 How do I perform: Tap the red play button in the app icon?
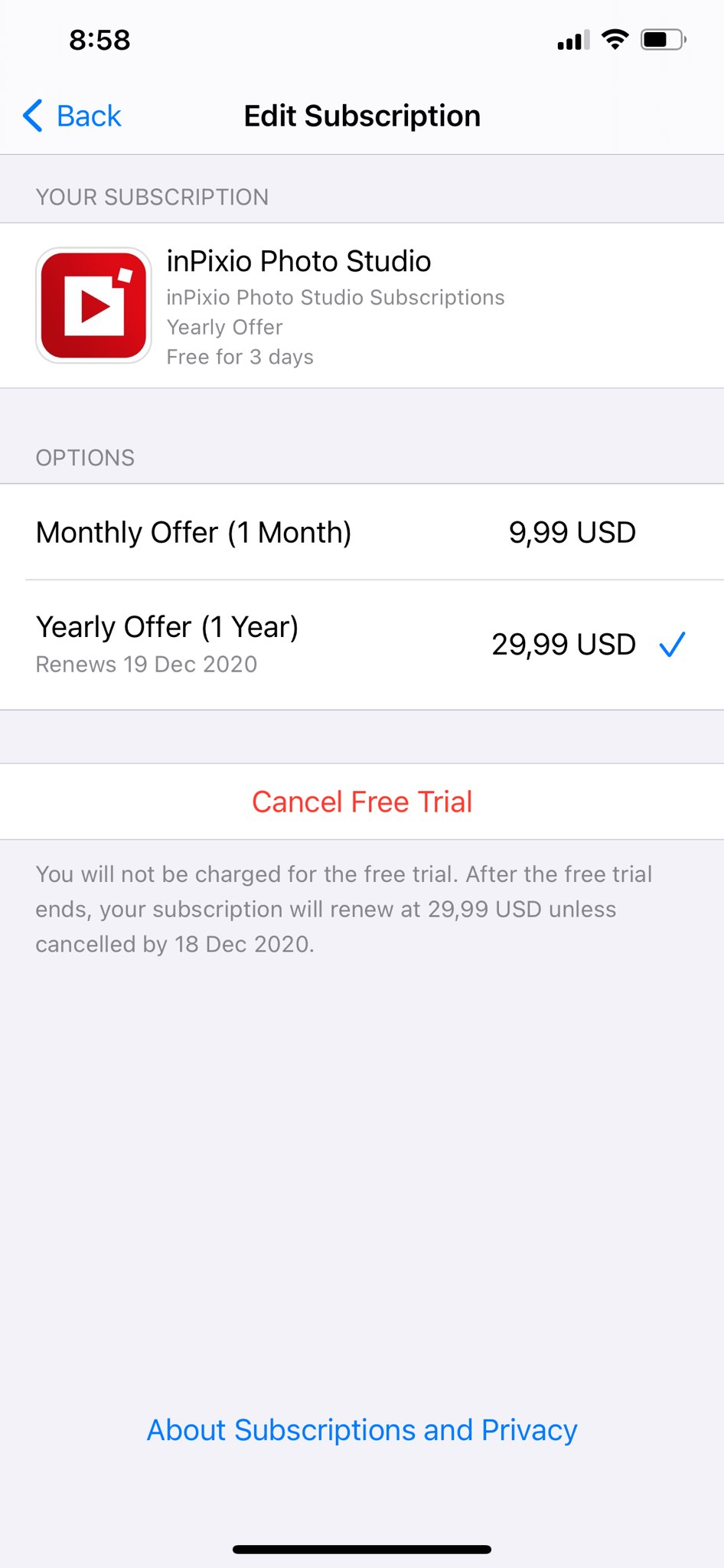coord(95,305)
